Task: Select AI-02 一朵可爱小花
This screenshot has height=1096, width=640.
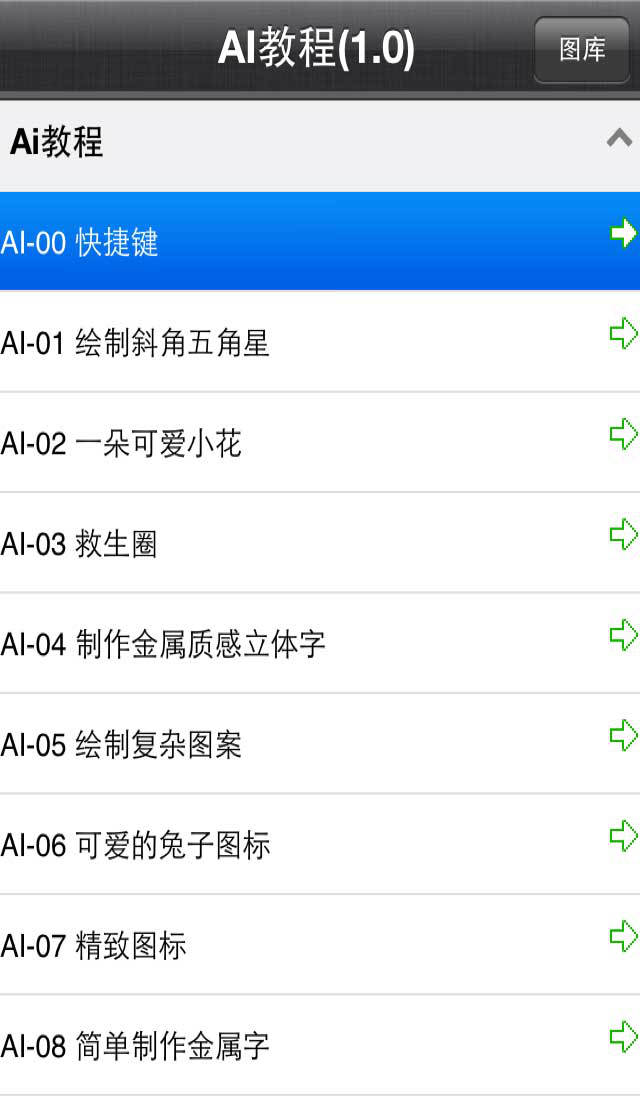Action: [320, 443]
